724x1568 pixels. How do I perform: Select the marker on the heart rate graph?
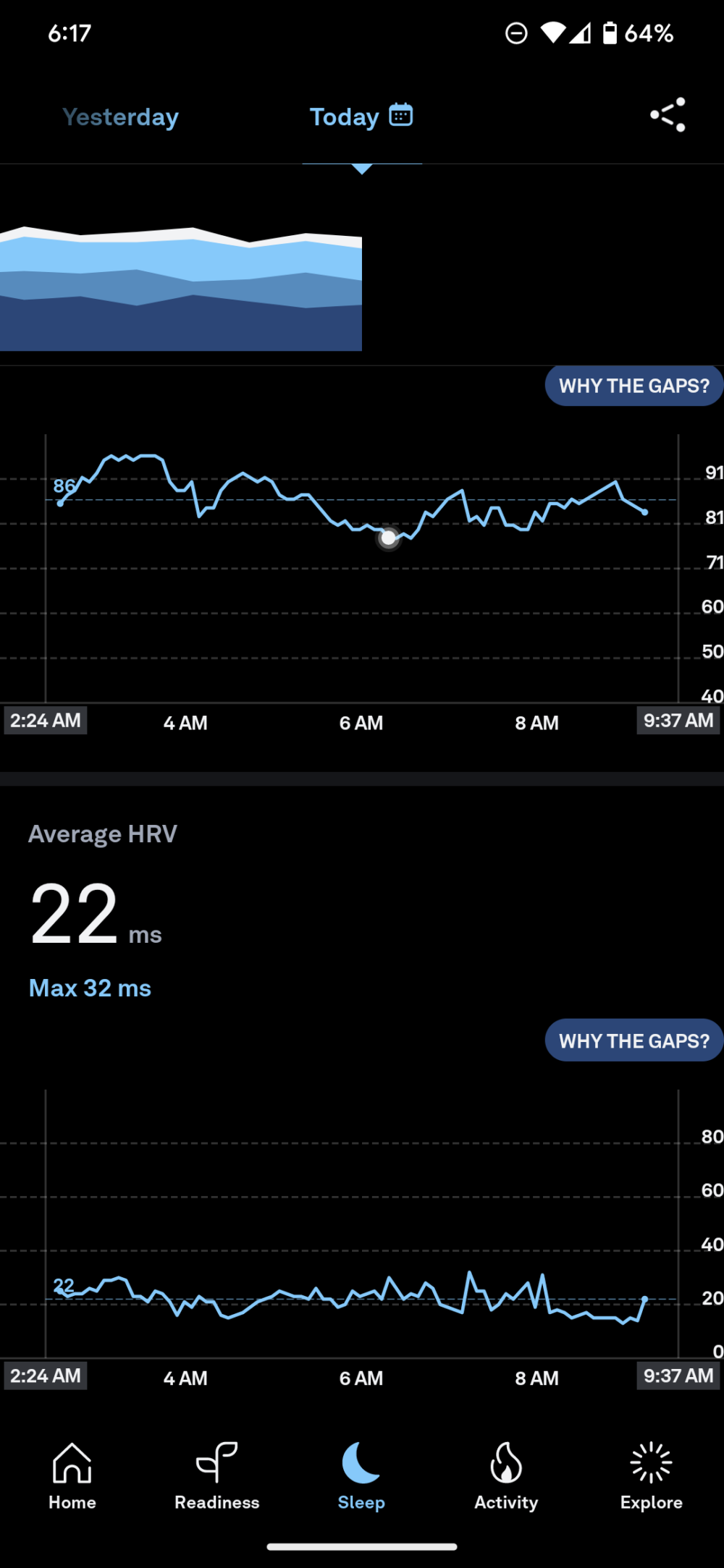click(389, 538)
